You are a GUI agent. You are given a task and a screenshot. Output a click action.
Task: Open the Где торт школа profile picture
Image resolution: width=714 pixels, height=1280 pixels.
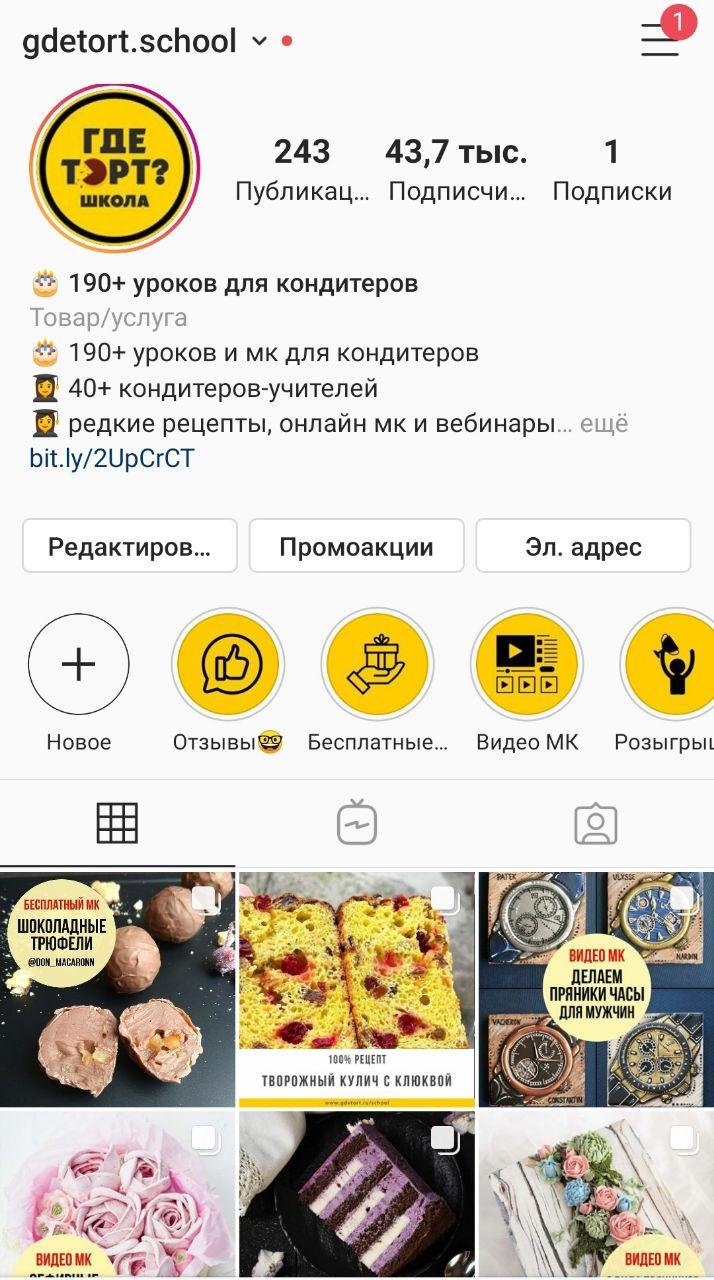coord(114,167)
